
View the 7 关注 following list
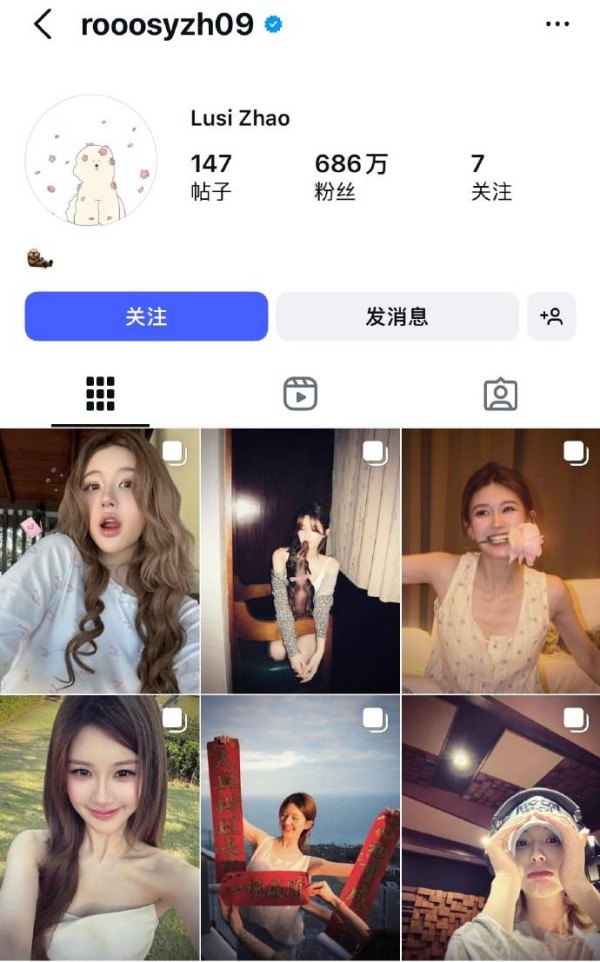pyautogui.click(x=491, y=176)
